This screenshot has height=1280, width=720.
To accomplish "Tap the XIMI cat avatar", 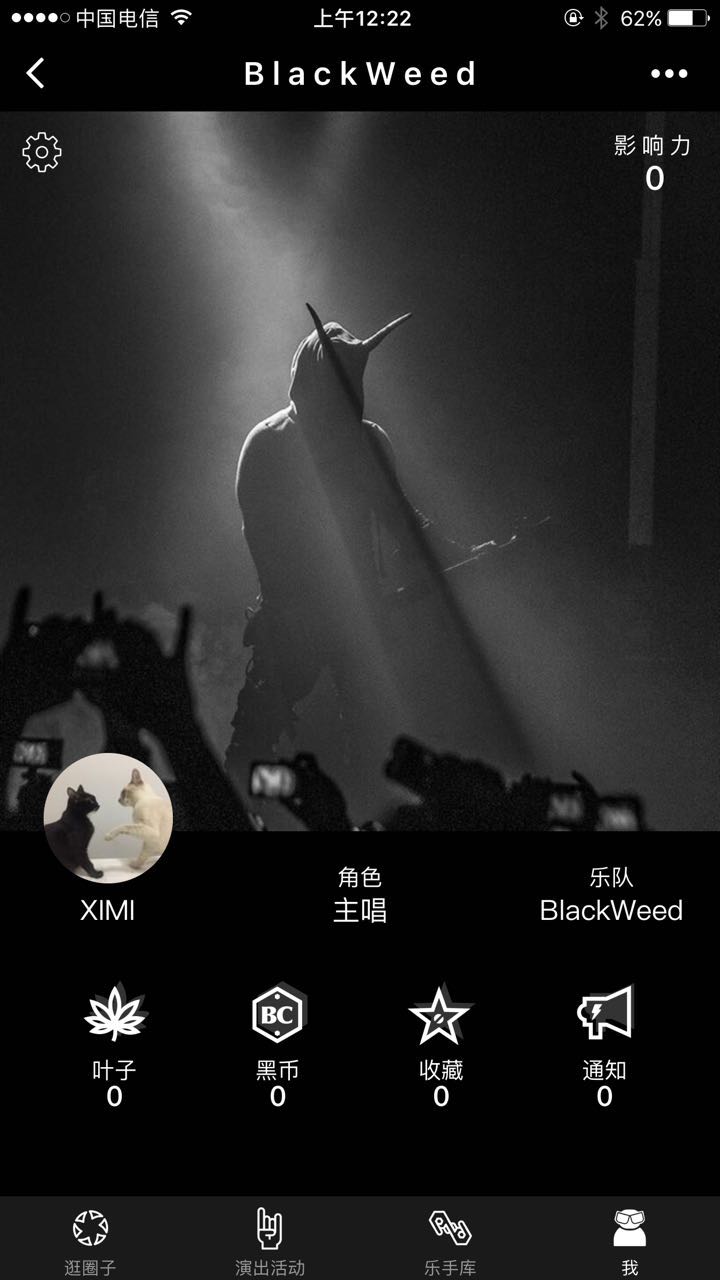I will click(108, 818).
